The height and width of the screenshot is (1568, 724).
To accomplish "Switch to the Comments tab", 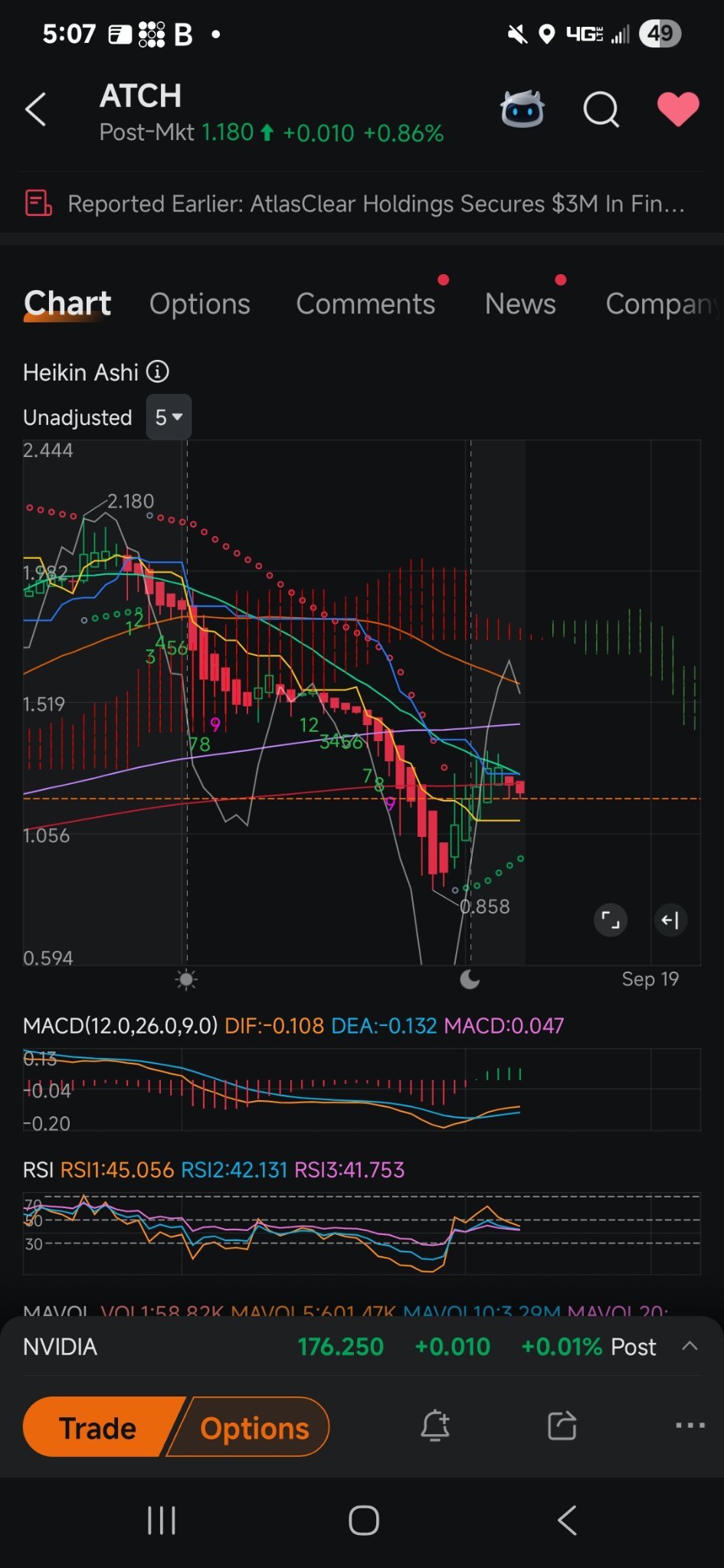I will [x=365, y=304].
